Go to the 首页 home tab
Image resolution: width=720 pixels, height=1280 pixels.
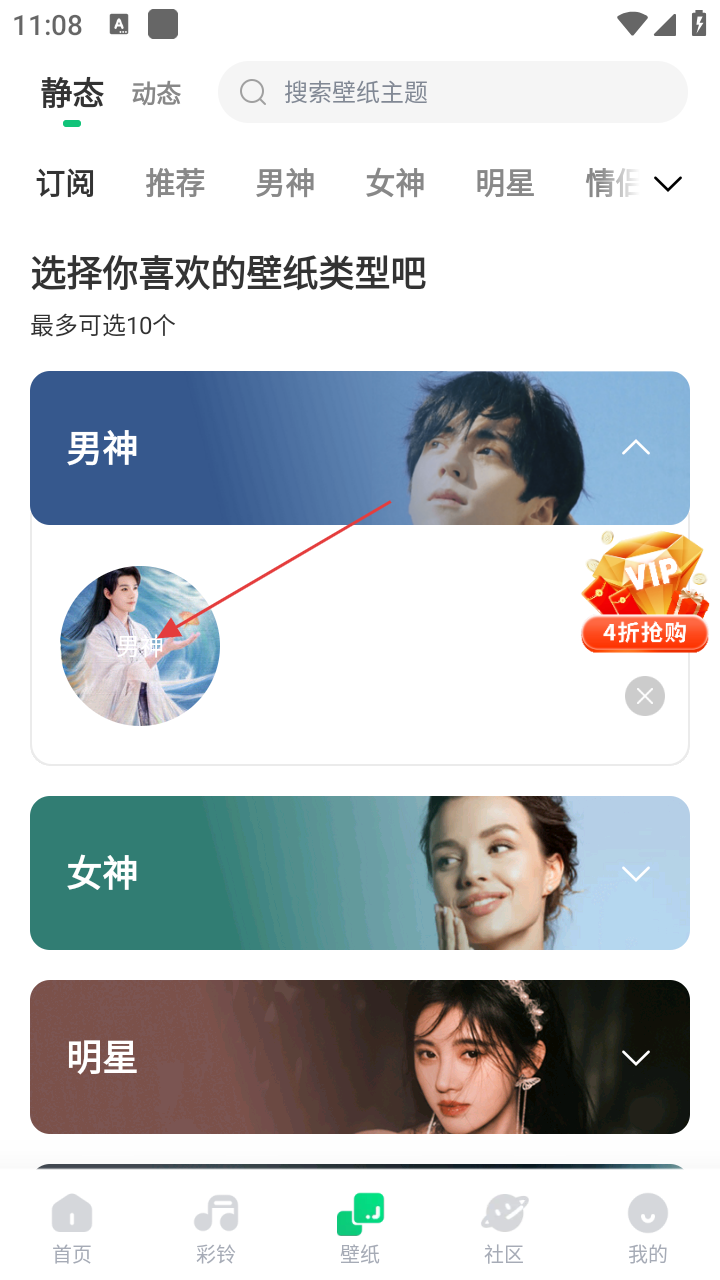pyautogui.click(x=72, y=1228)
